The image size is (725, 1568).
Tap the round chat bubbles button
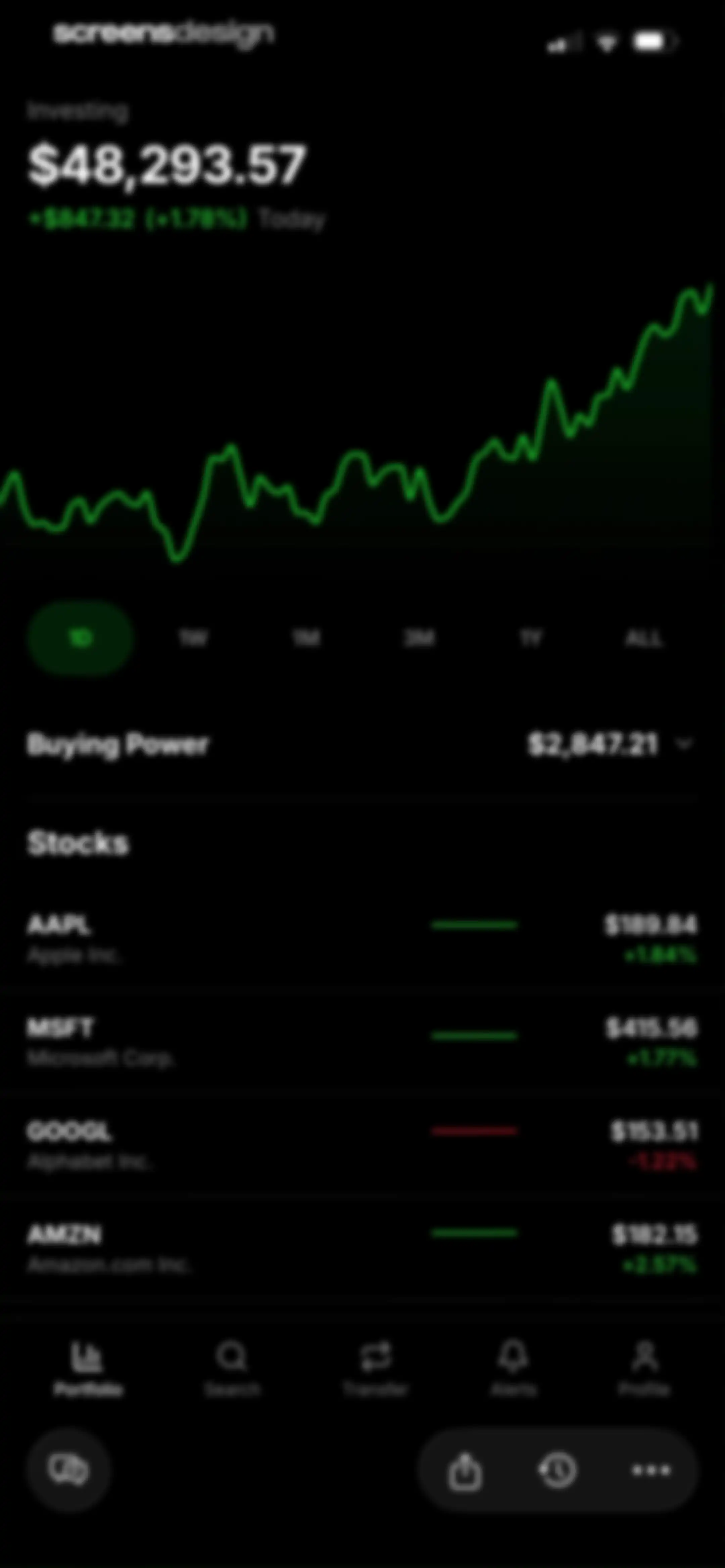click(x=69, y=1470)
